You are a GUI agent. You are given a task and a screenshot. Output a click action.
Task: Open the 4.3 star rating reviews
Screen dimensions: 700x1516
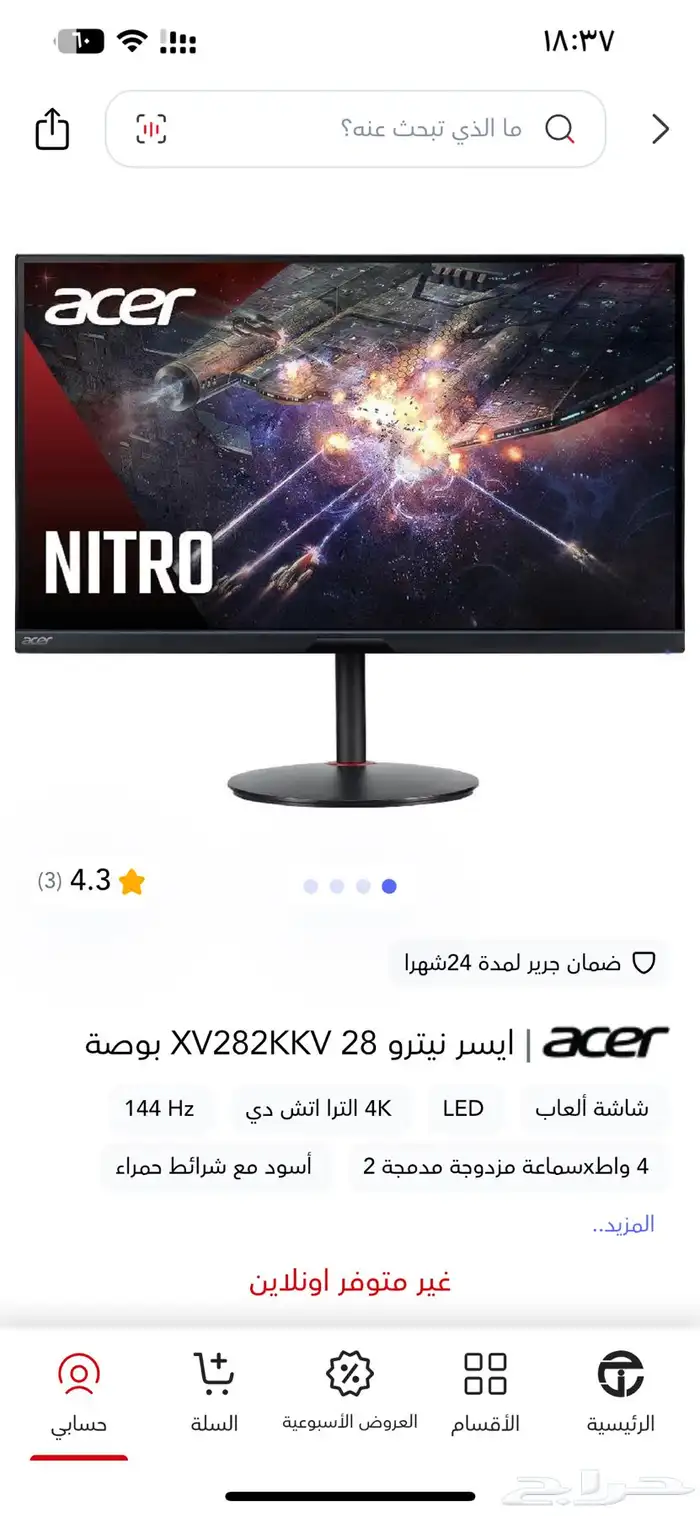pos(92,881)
